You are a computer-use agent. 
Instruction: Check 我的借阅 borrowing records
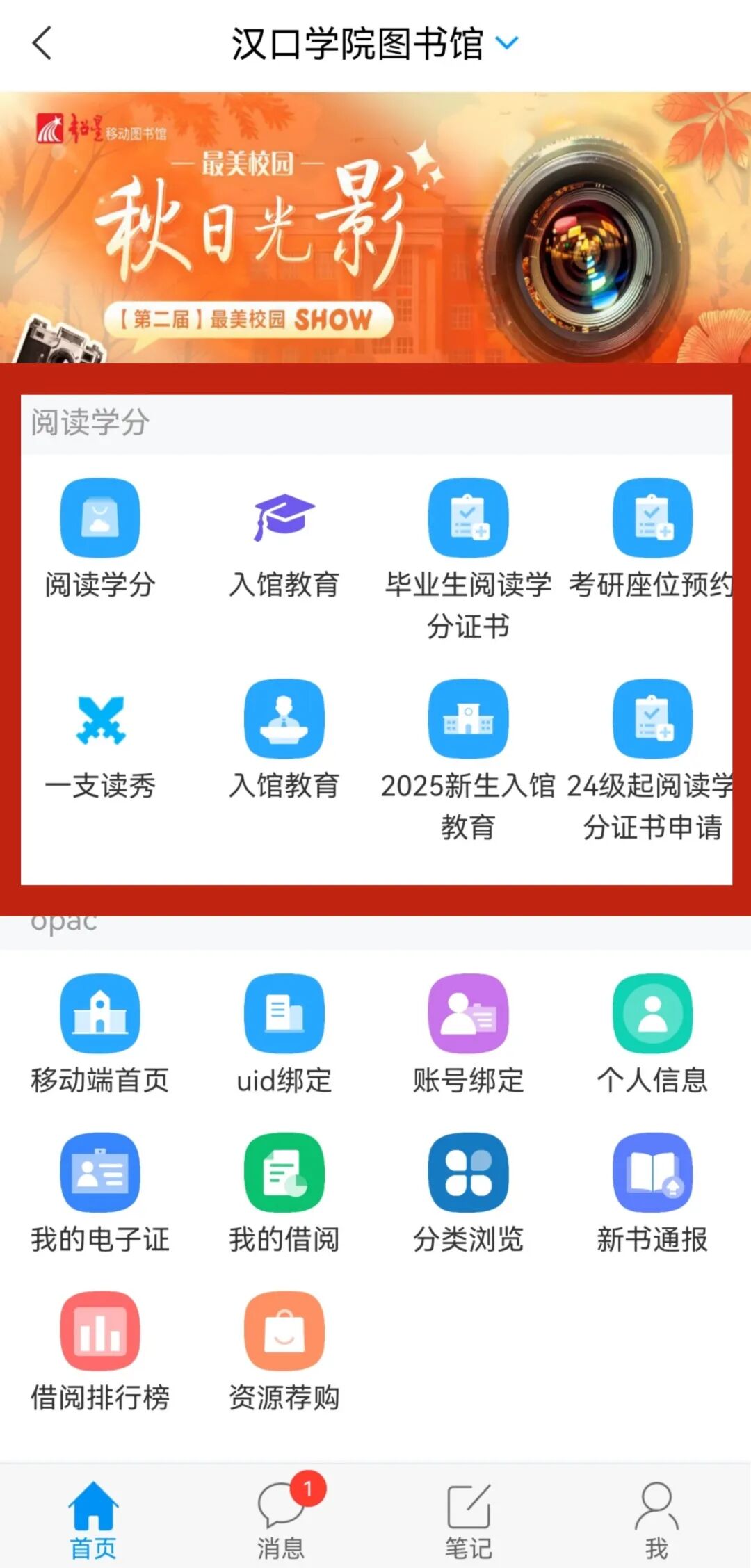click(284, 1172)
